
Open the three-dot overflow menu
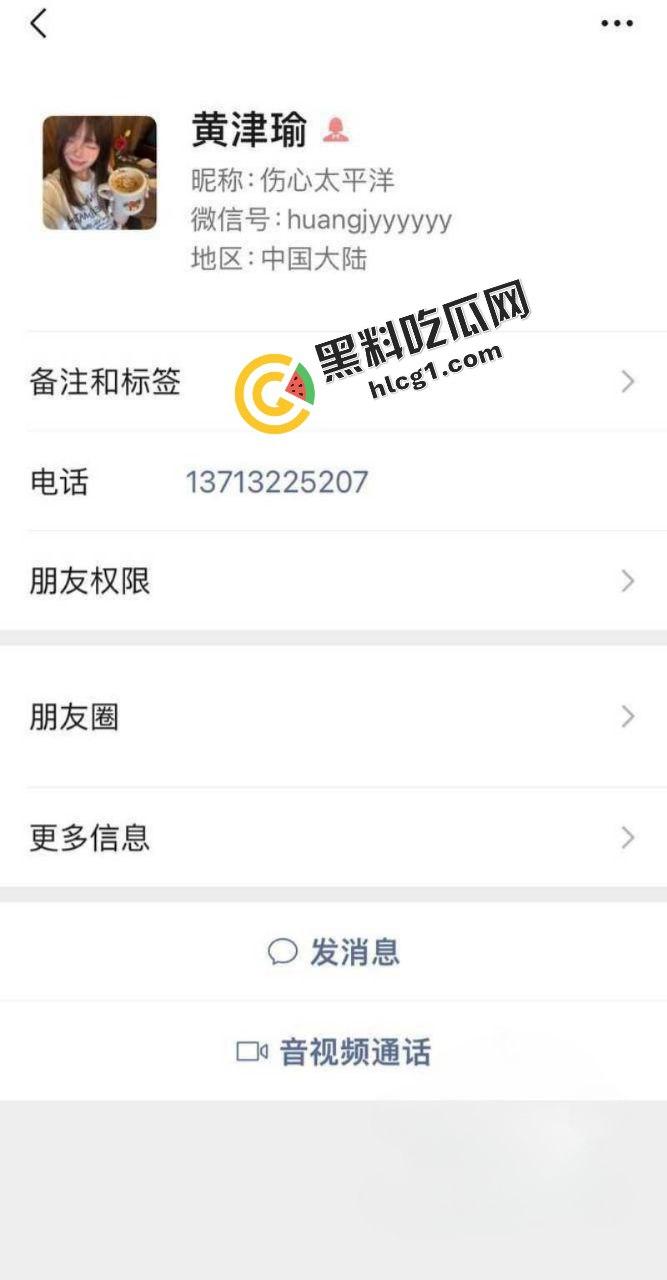pyautogui.click(x=616, y=24)
